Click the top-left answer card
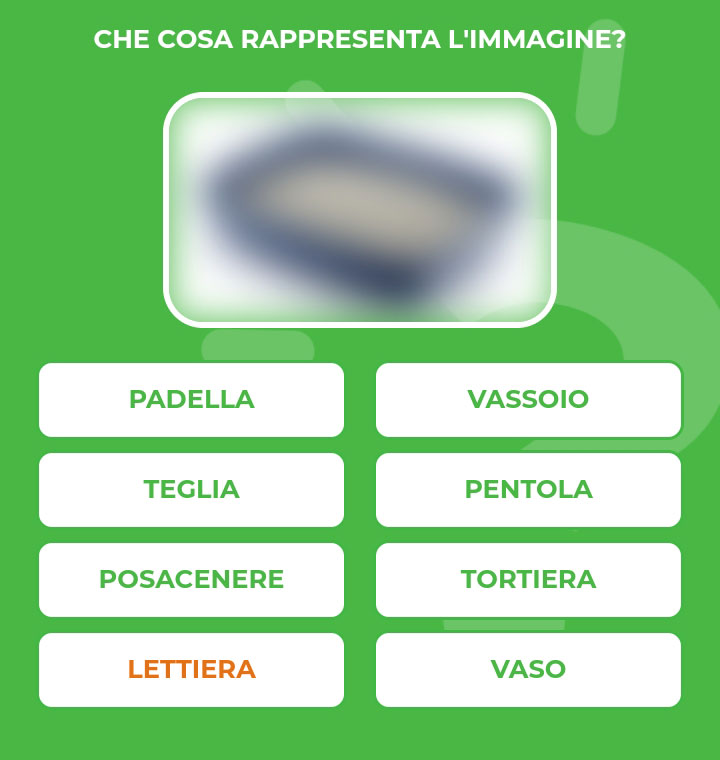 [191, 400]
